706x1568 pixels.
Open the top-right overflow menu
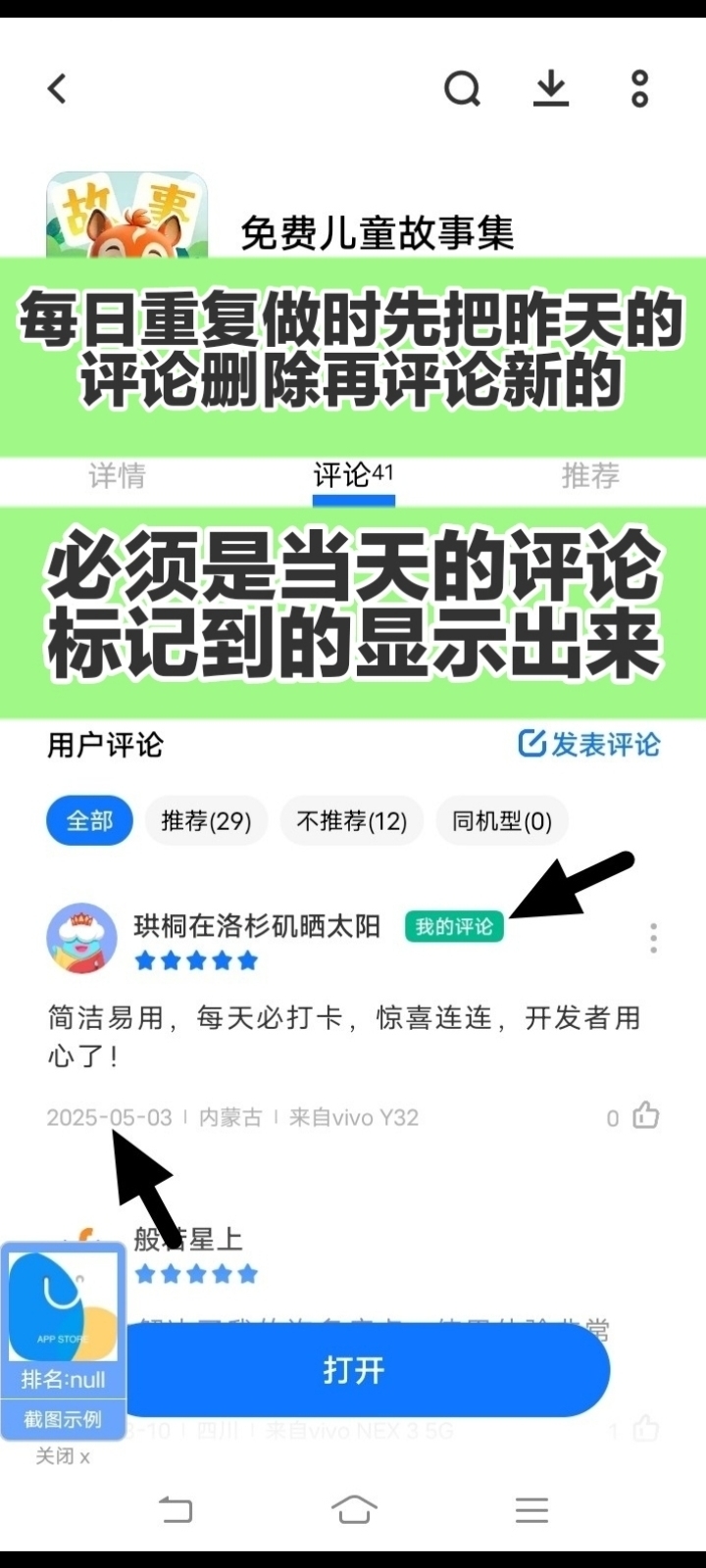click(x=639, y=89)
